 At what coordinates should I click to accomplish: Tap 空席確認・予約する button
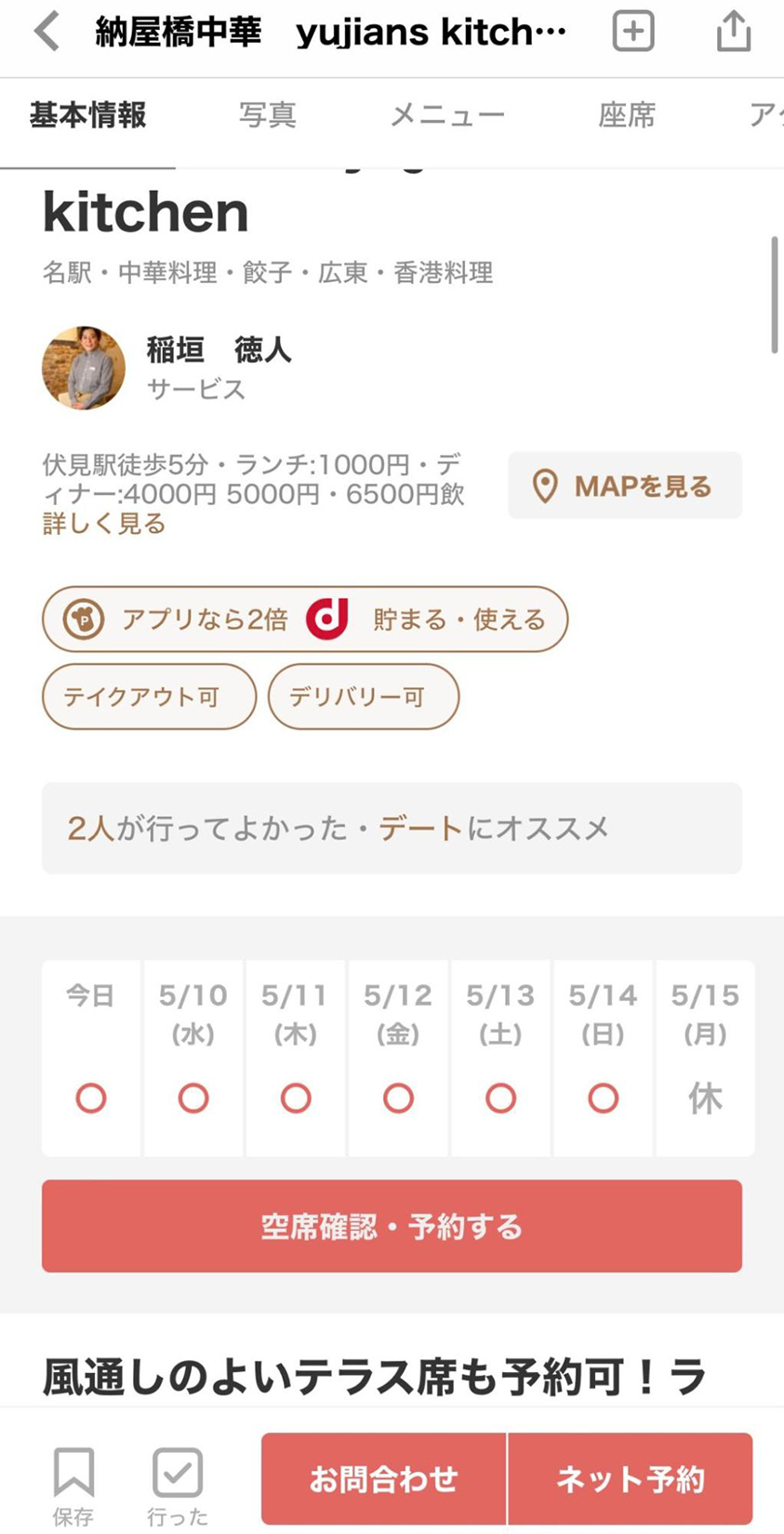tap(392, 1226)
